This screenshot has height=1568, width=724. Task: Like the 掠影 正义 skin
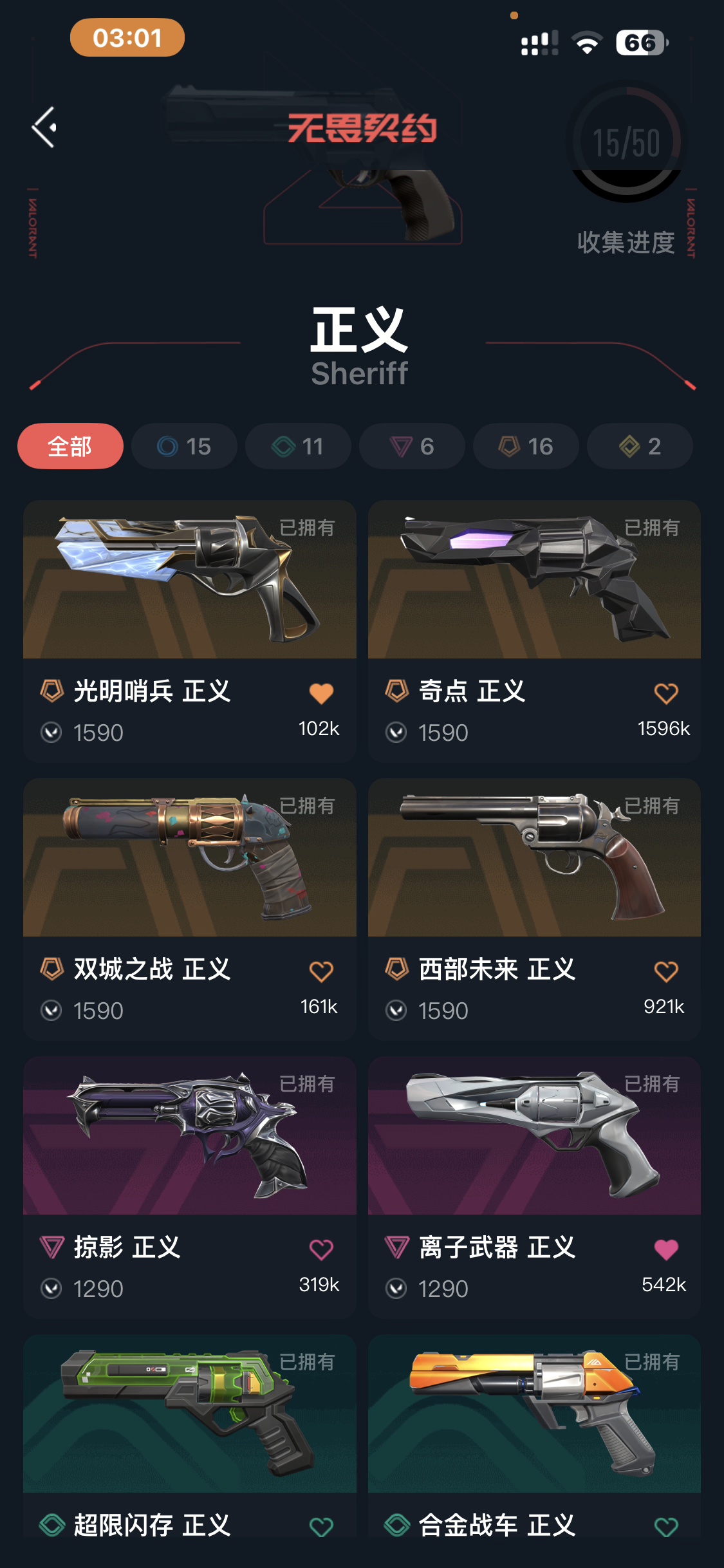[321, 1249]
